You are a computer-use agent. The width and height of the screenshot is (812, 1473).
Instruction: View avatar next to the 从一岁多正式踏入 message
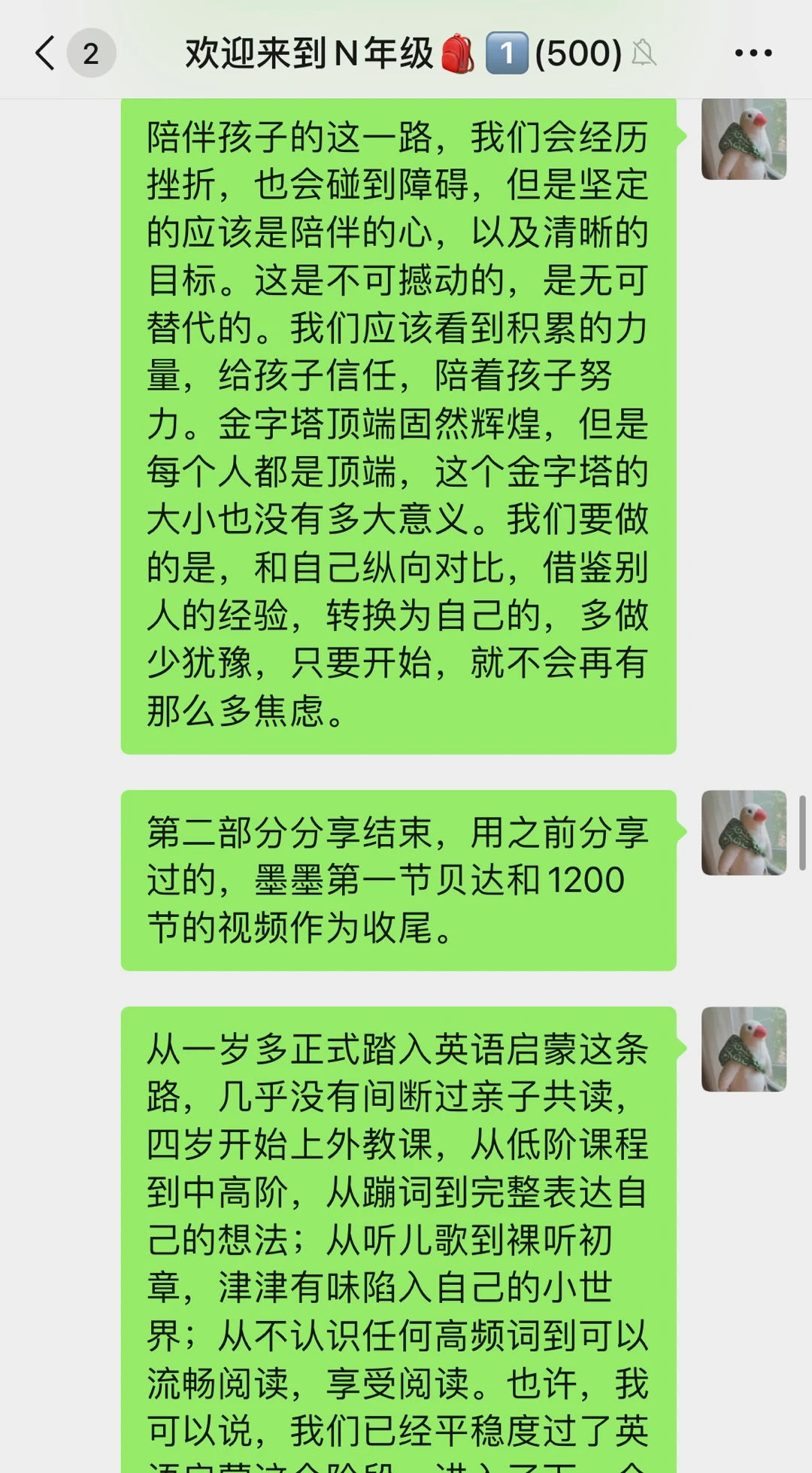pyautogui.click(x=744, y=1049)
